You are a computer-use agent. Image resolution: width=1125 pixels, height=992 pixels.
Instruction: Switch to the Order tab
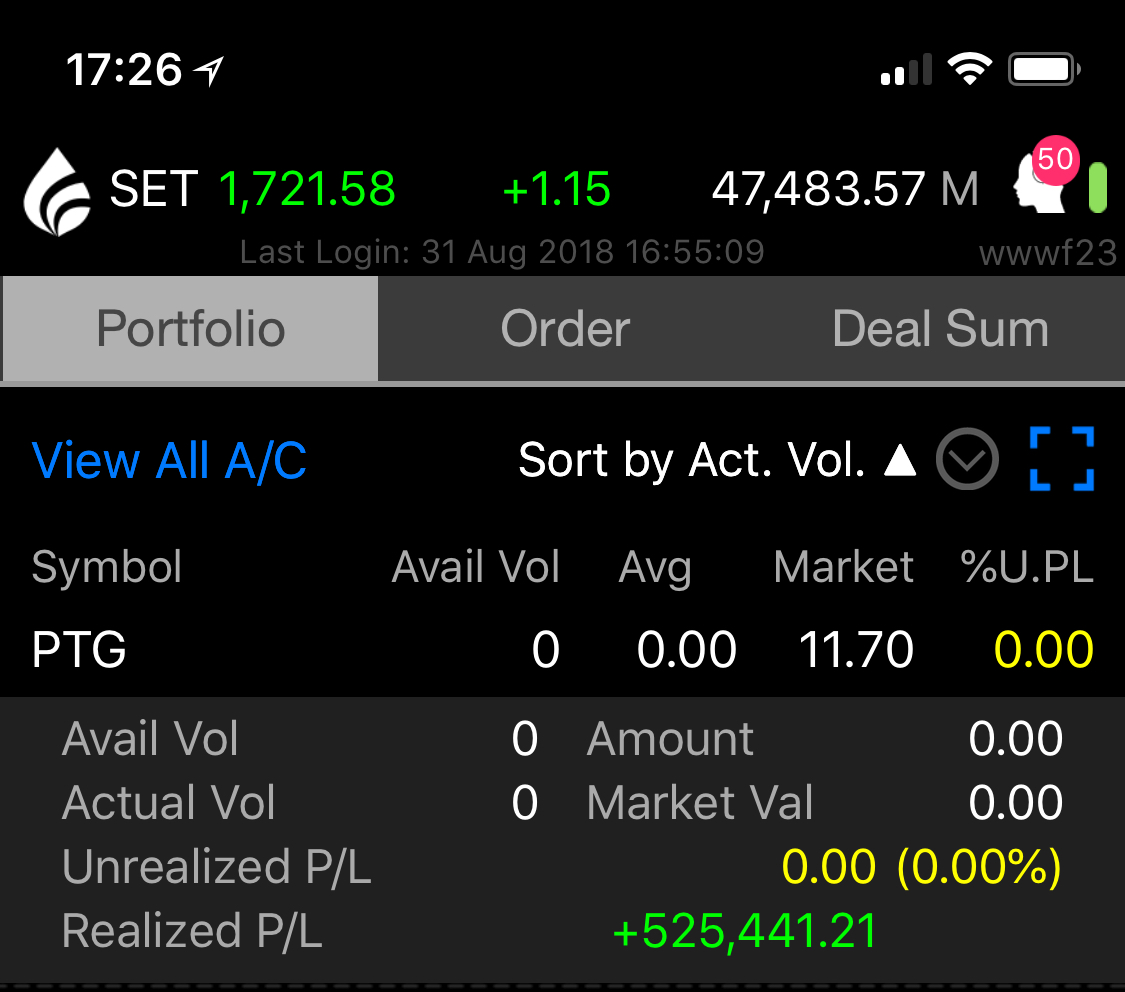click(565, 329)
